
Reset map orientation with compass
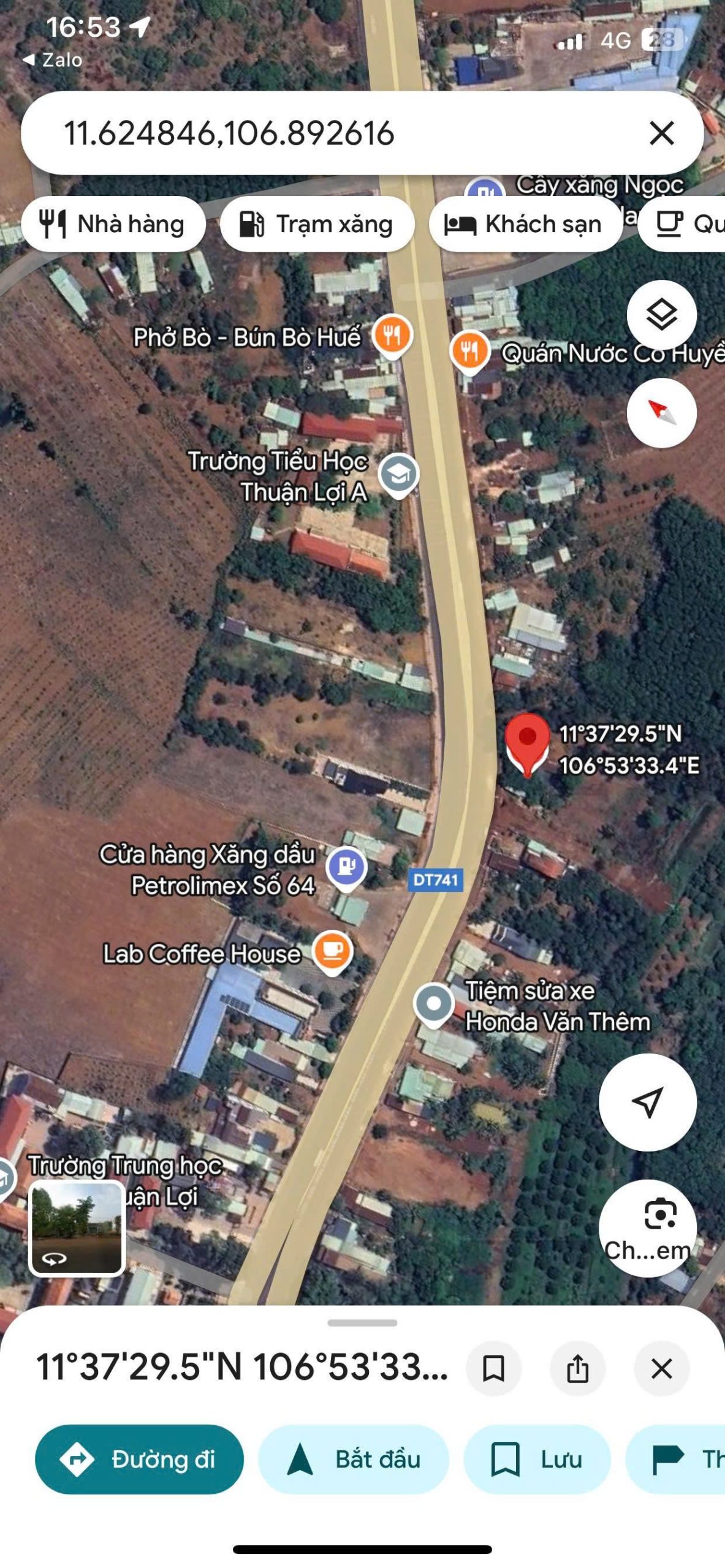[661, 413]
